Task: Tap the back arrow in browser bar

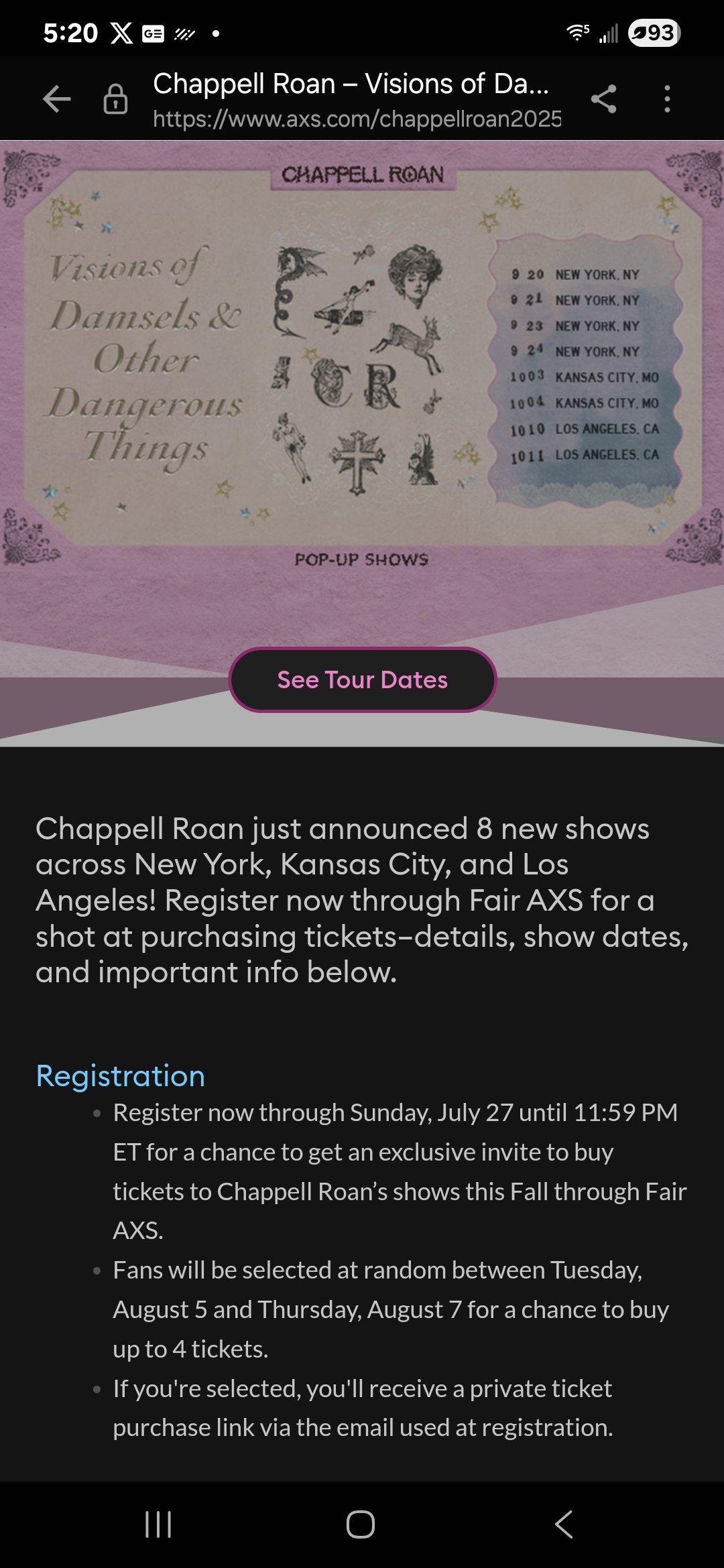Action: click(x=56, y=99)
